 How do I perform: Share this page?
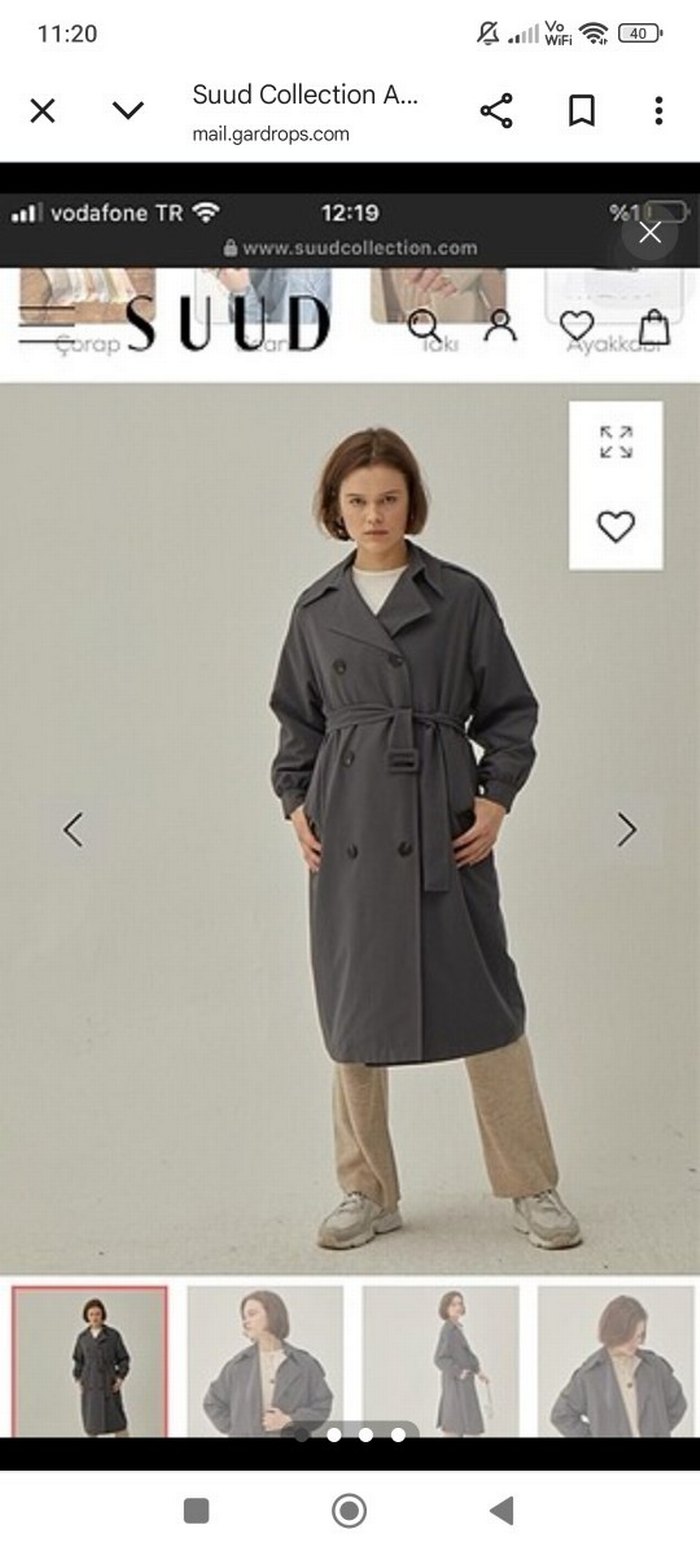click(x=496, y=111)
